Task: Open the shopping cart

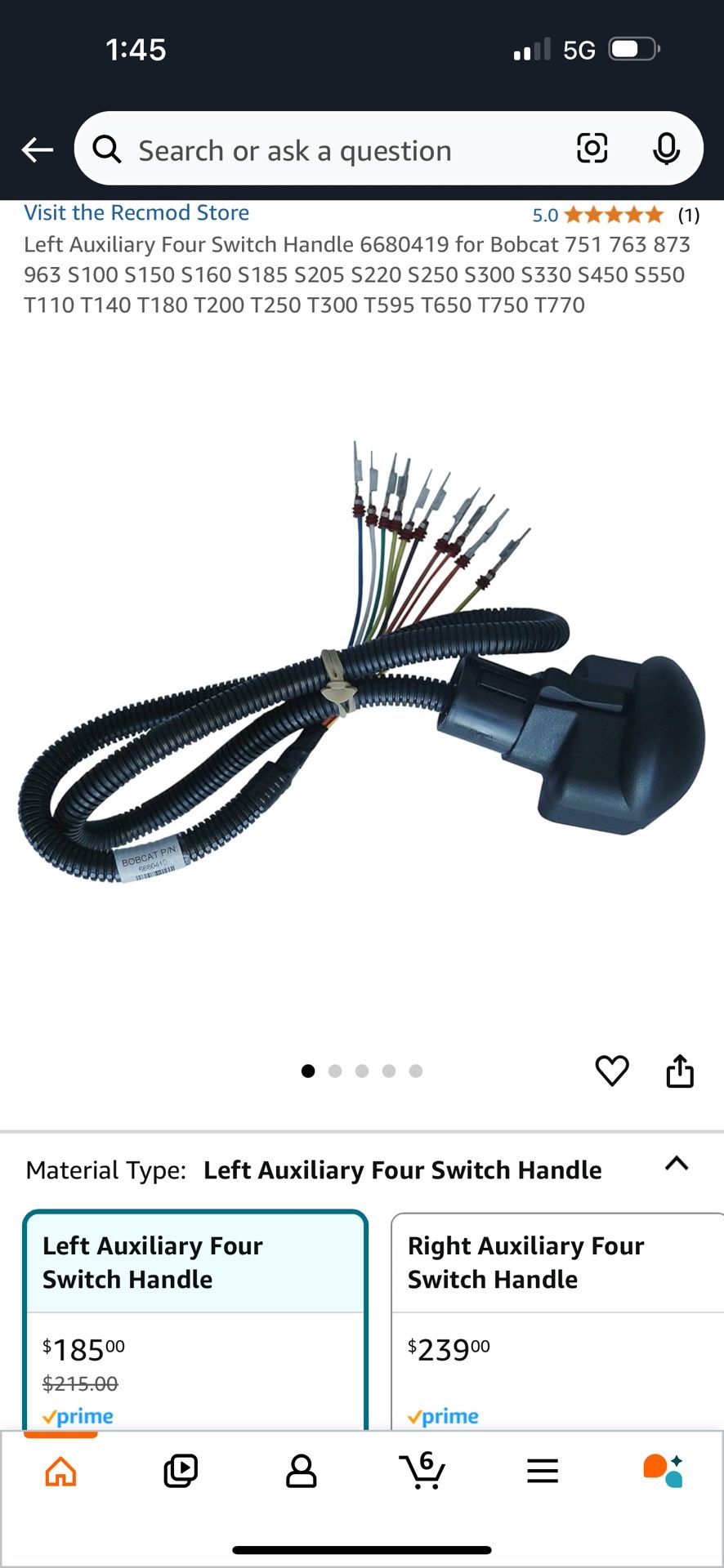Action: 422,1472
